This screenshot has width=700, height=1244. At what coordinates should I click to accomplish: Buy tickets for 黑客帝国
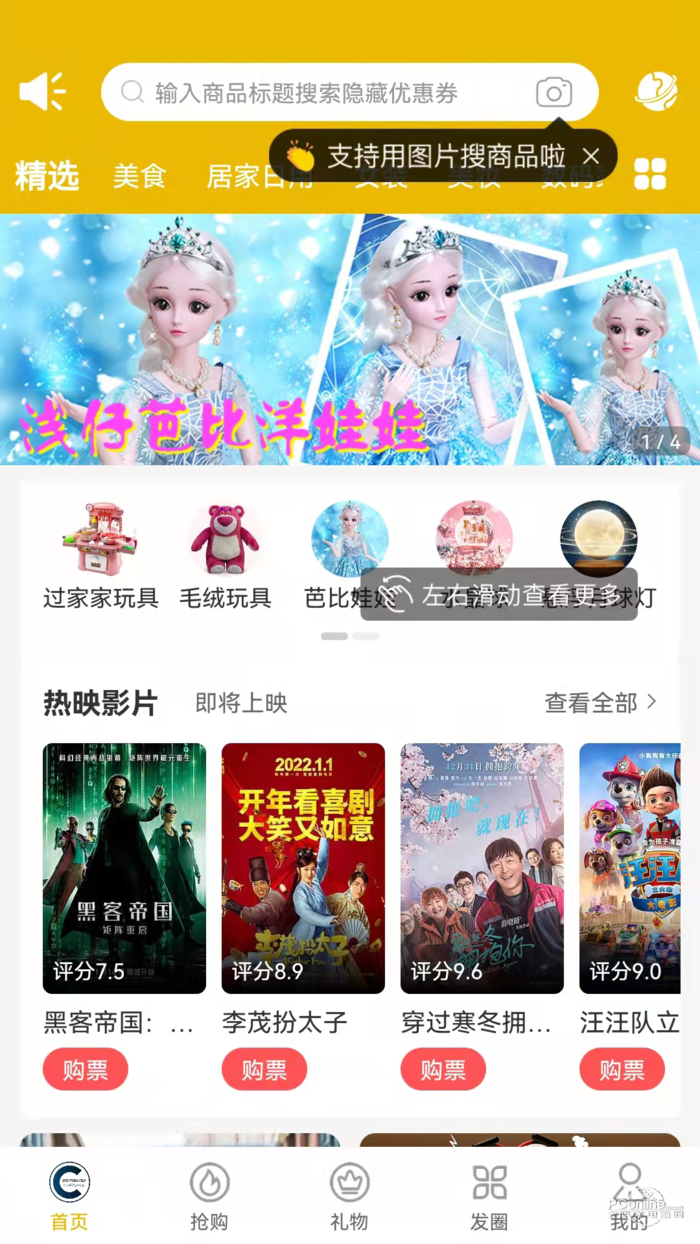click(85, 1069)
